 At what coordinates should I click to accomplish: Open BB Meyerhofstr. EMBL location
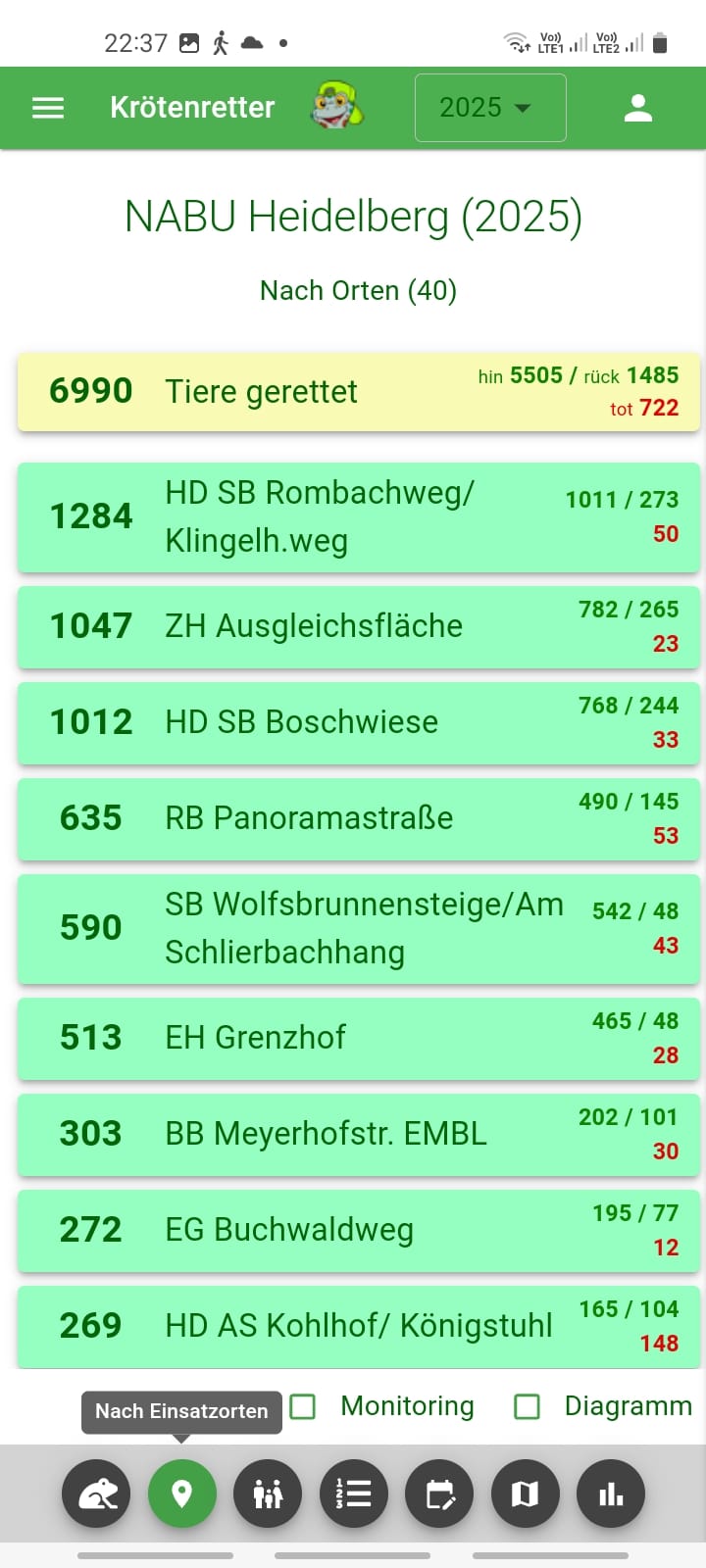coord(358,1135)
